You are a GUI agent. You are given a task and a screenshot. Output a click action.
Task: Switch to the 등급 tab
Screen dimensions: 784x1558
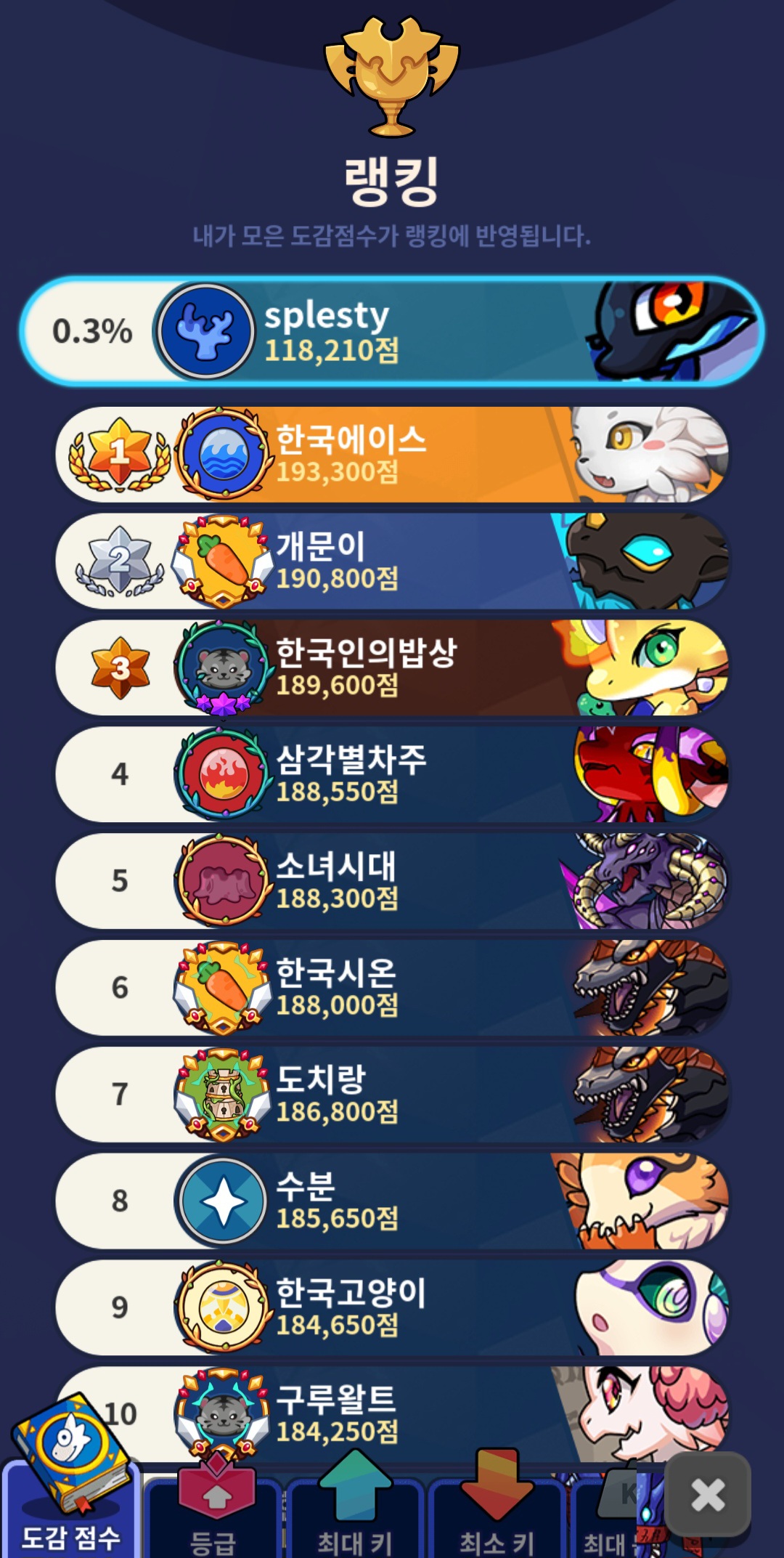tap(213, 1509)
